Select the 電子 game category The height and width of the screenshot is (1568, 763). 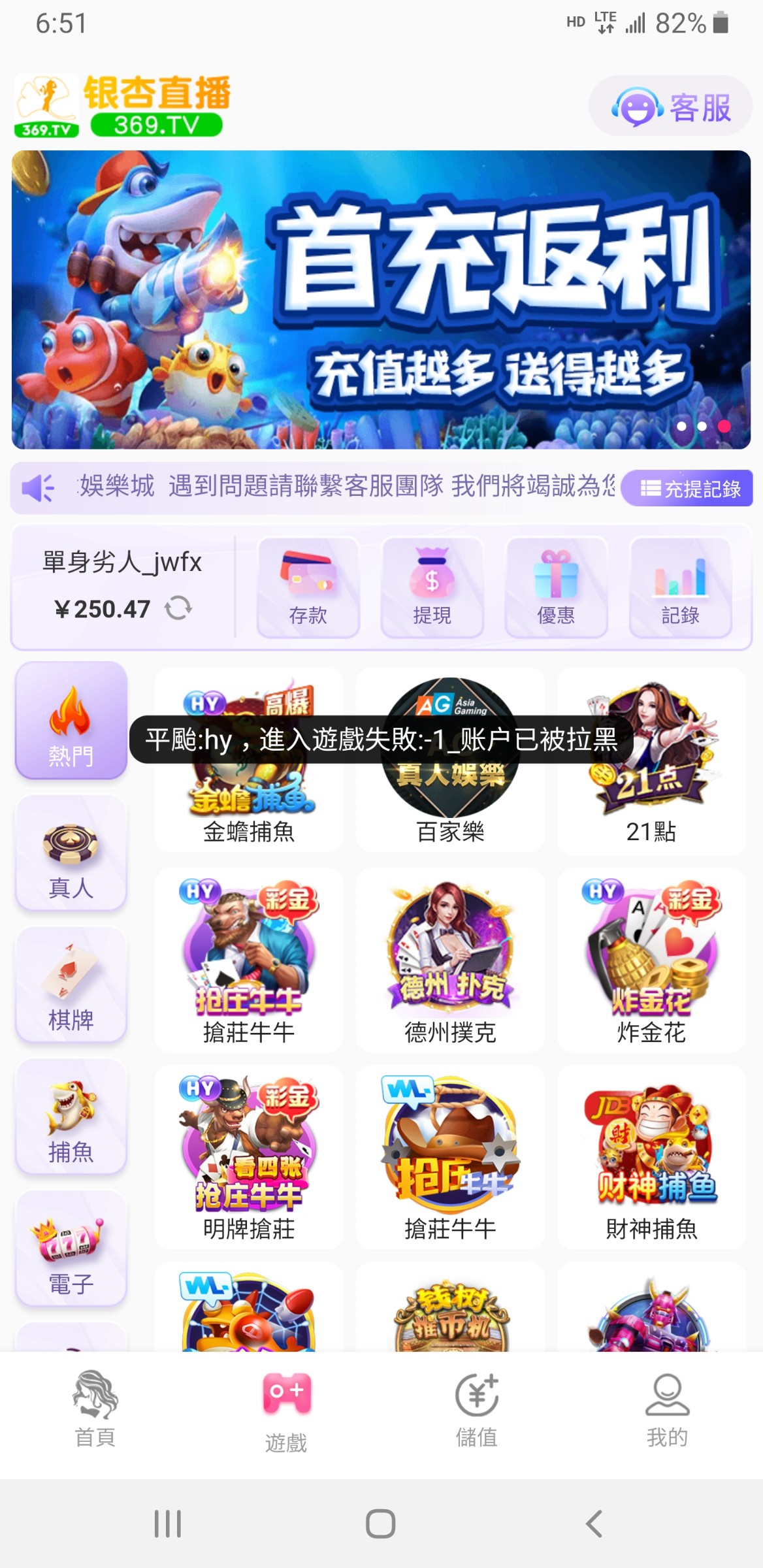point(71,1248)
